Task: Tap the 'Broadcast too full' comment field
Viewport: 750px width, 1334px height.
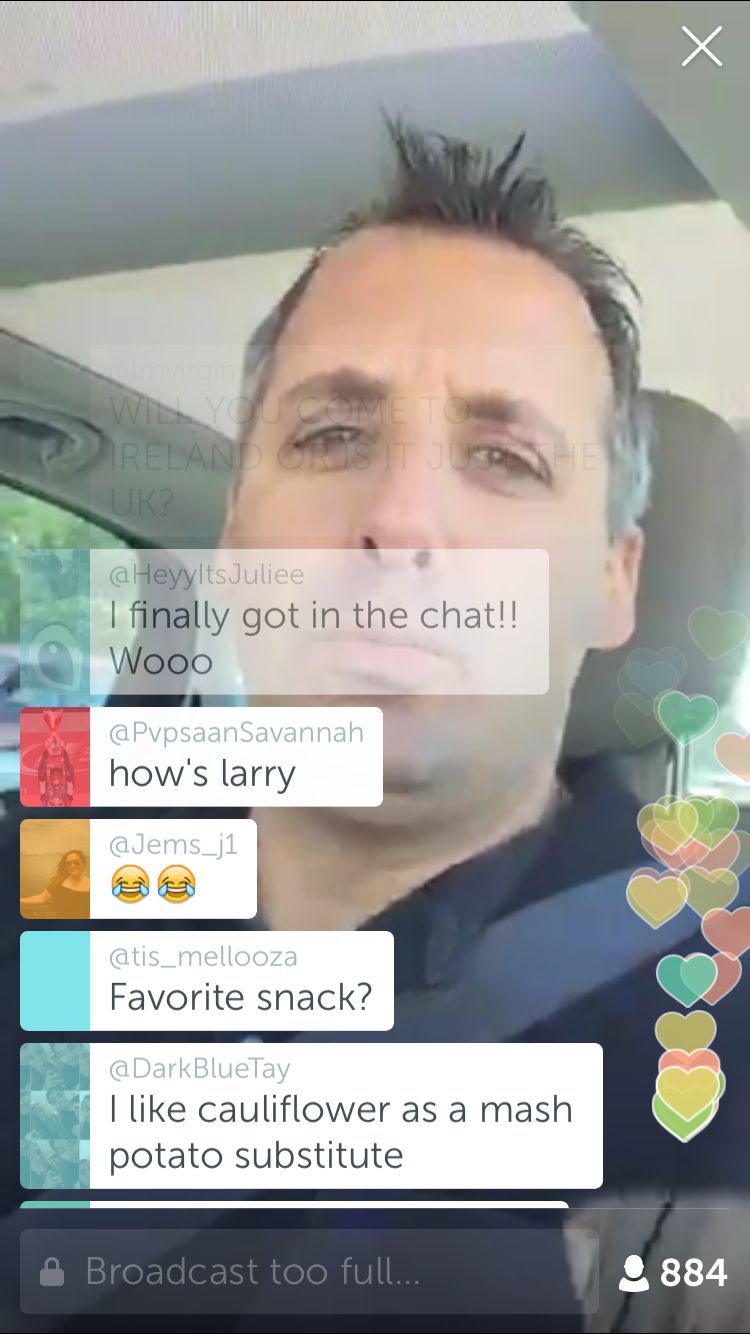Action: 309,1271
